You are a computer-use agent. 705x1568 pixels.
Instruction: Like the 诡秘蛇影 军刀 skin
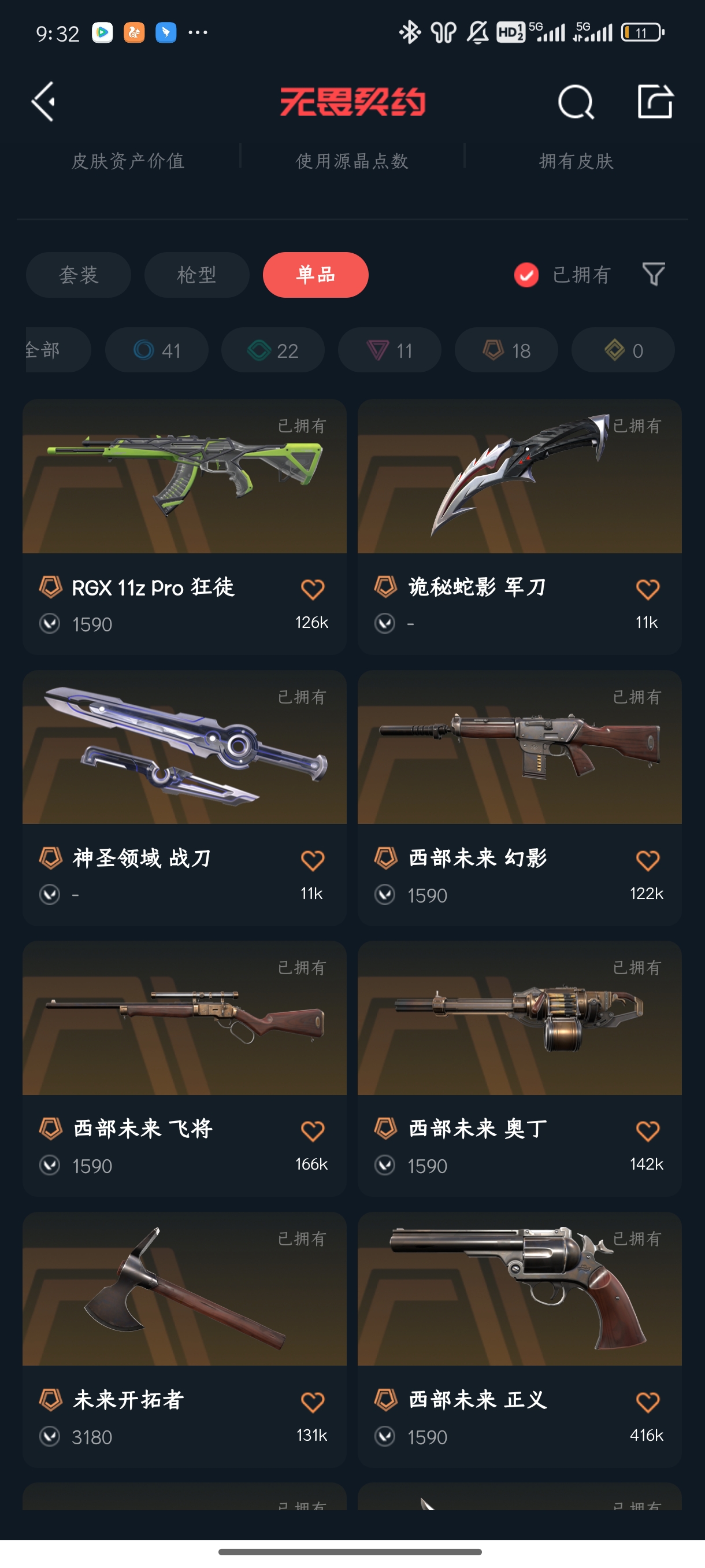click(647, 589)
